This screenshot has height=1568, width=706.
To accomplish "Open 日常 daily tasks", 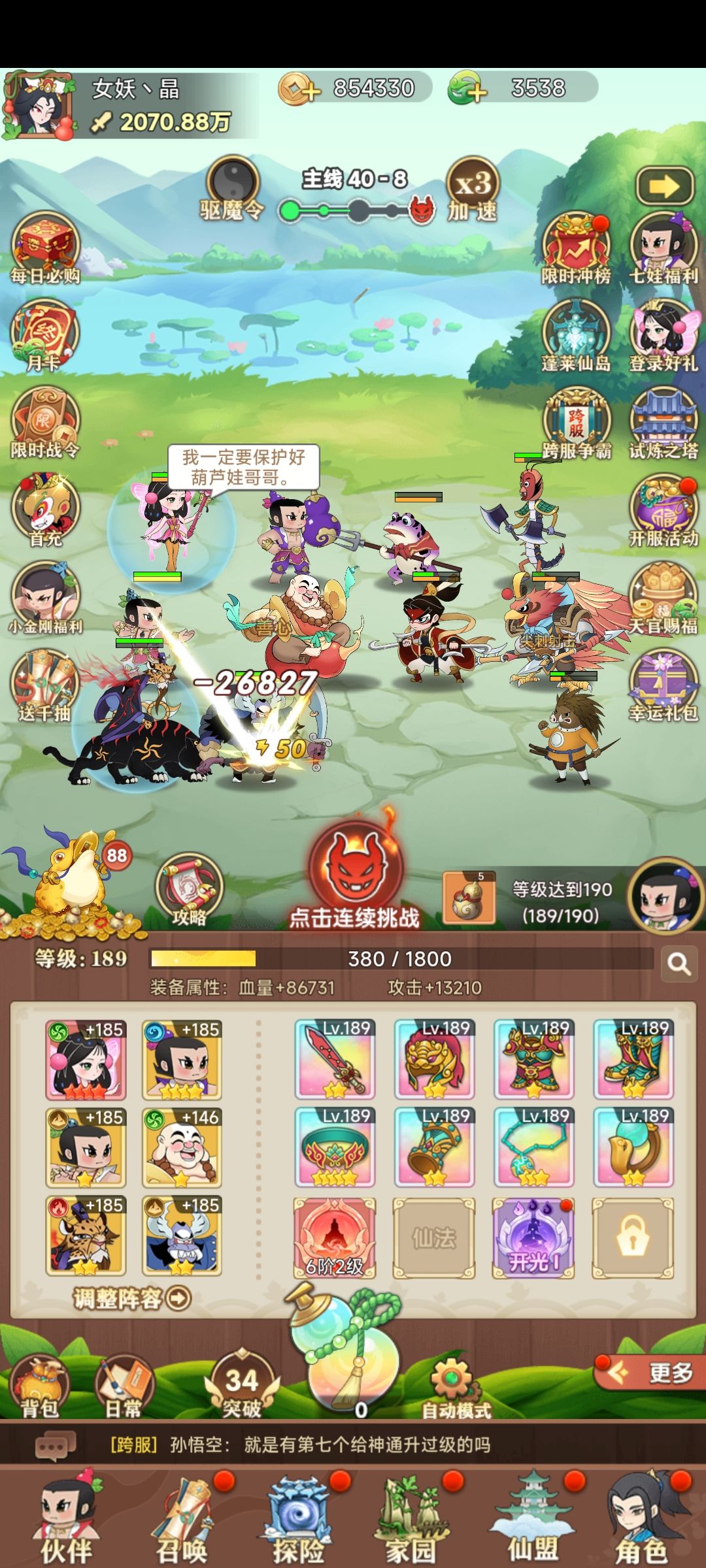I will [124, 1386].
